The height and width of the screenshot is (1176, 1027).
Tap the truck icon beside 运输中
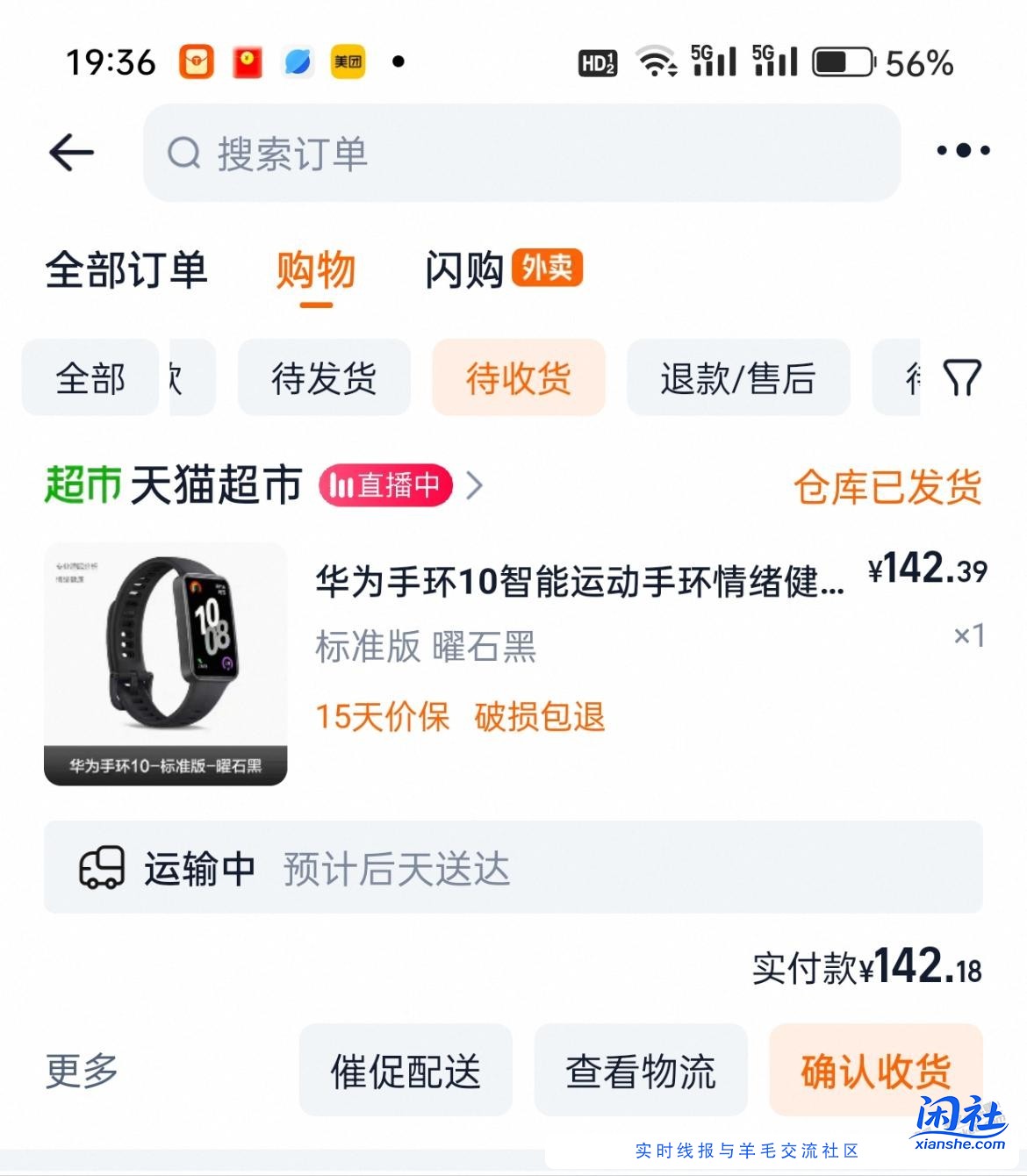(x=99, y=868)
